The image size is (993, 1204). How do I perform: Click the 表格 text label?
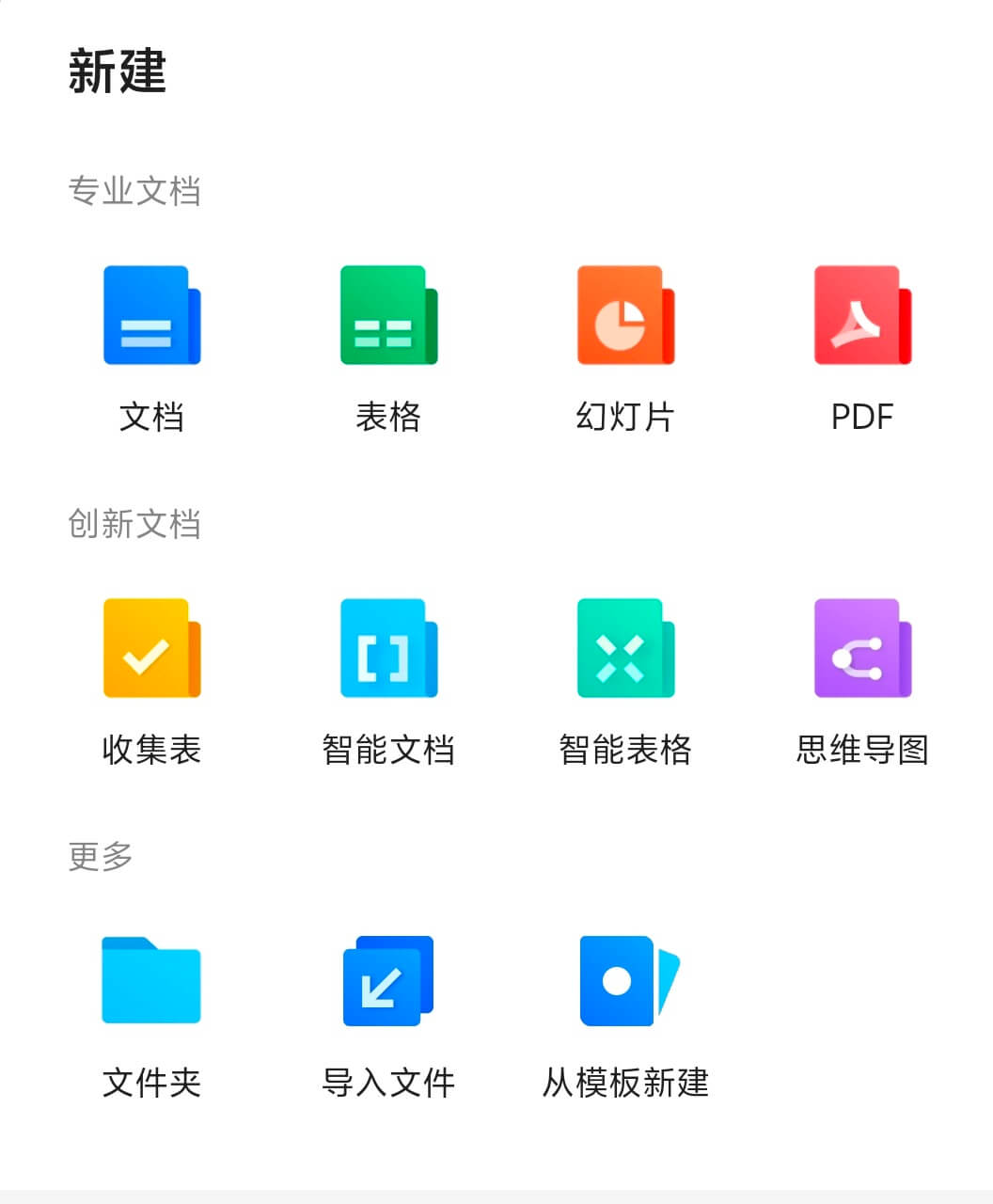387,417
